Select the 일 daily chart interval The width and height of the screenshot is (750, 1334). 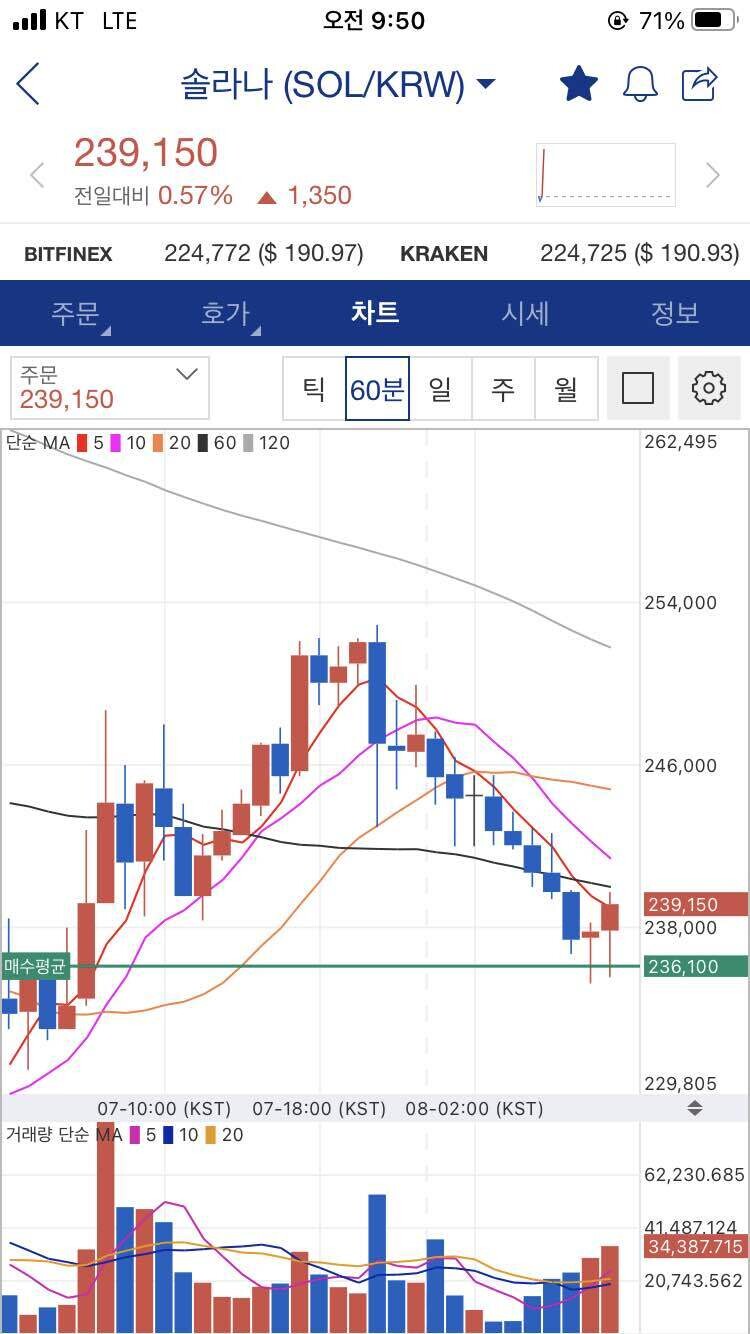[440, 388]
